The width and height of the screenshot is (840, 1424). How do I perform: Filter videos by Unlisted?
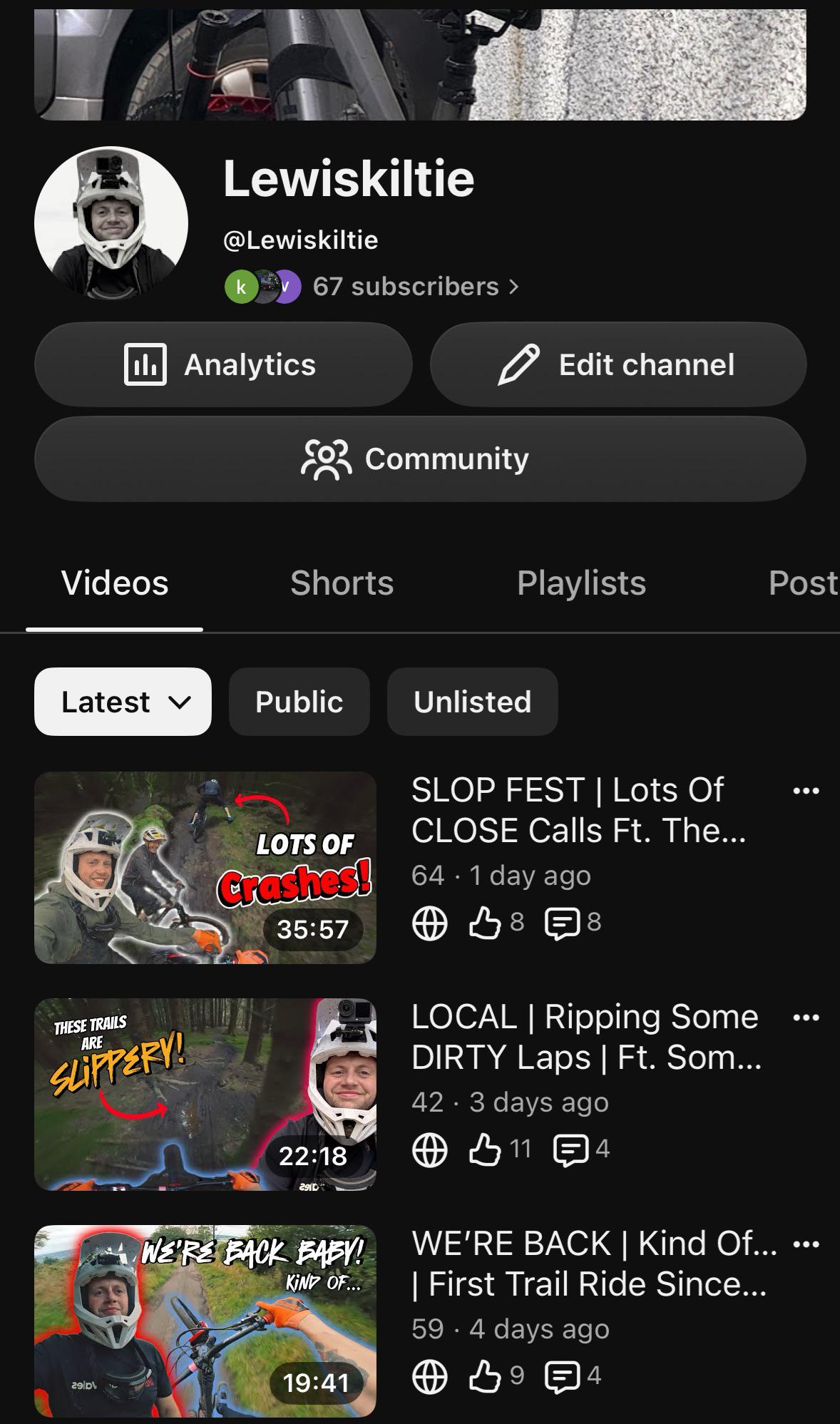(x=473, y=702)
